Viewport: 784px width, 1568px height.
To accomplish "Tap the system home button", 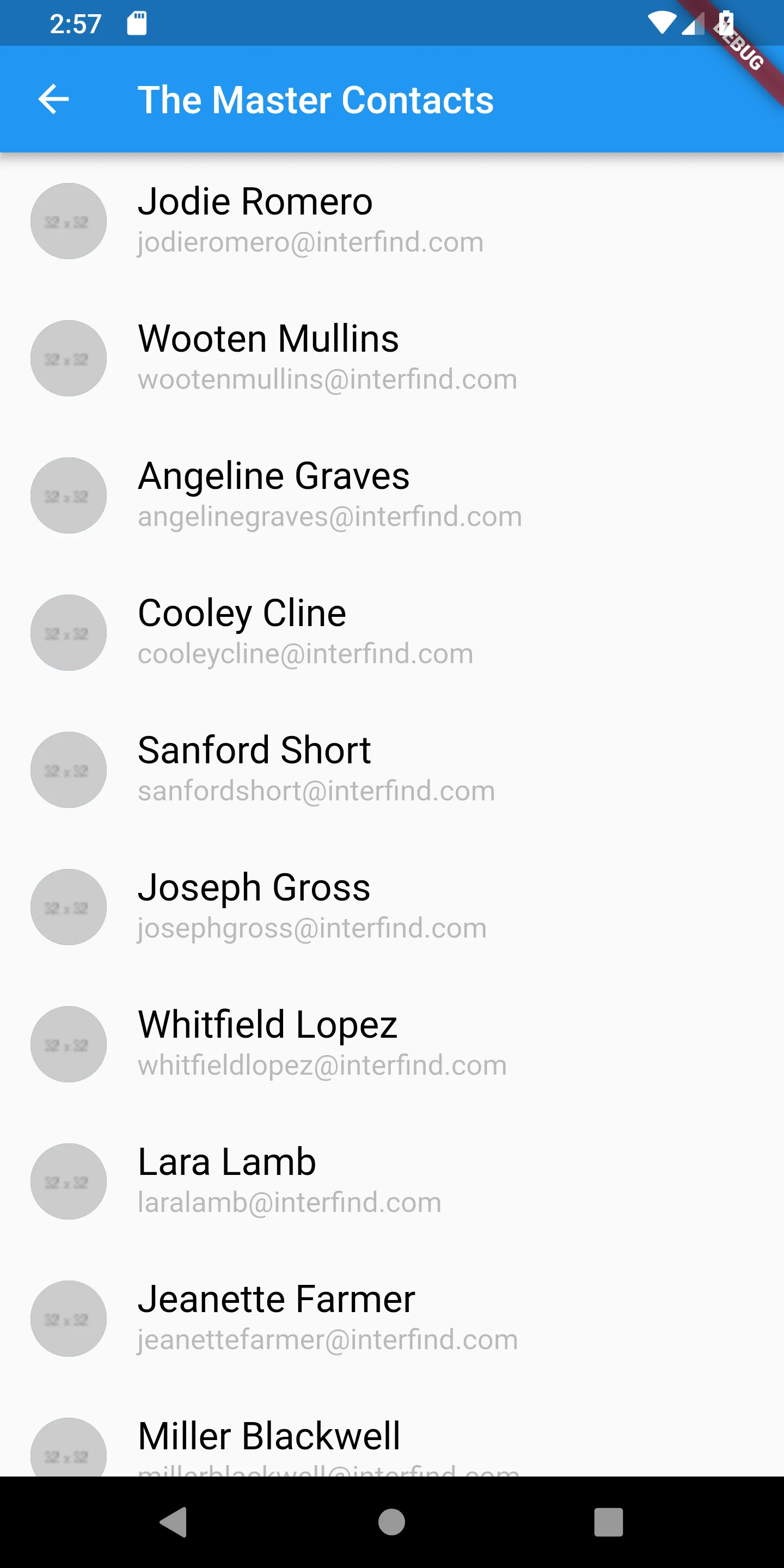I will click(391, 1522).
